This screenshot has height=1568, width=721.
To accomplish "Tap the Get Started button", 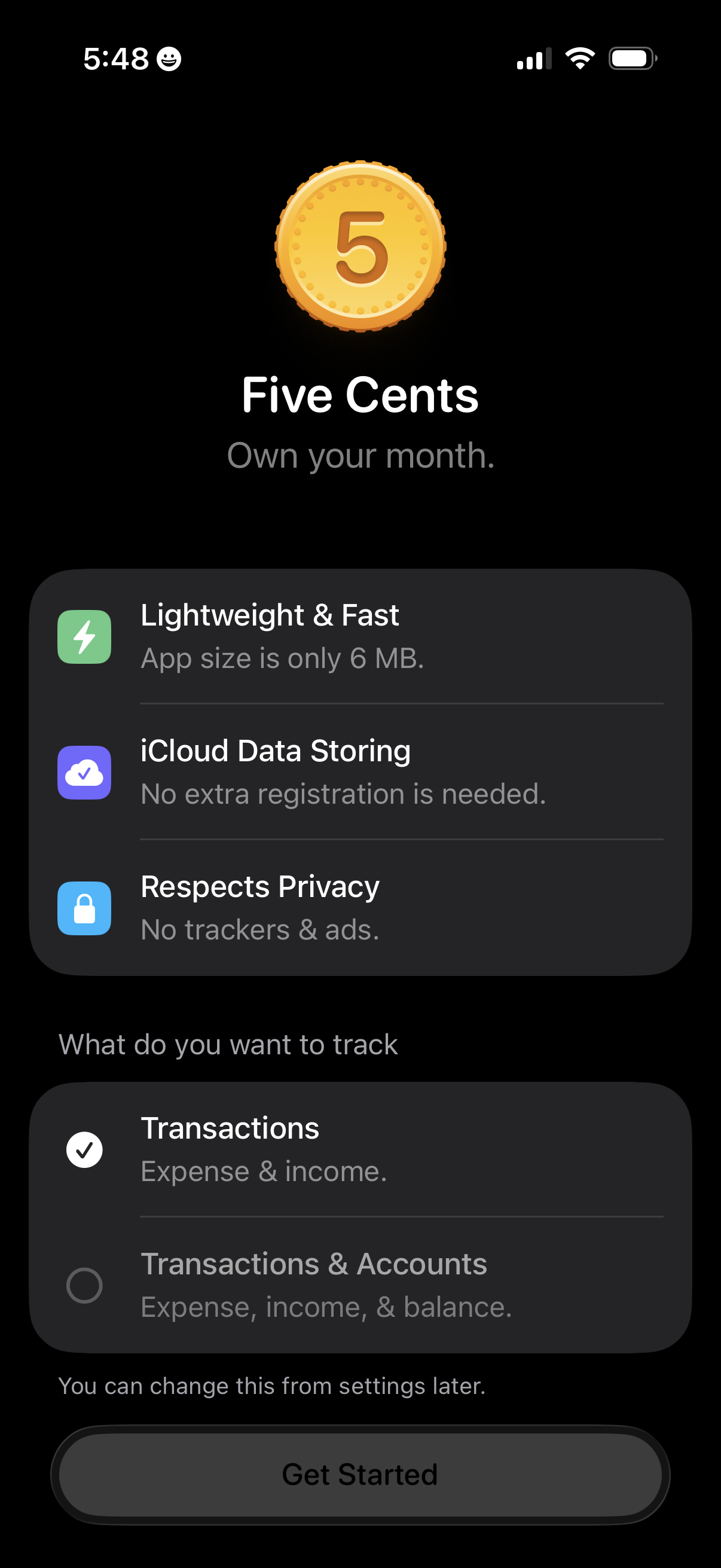I will point(360,1474).
